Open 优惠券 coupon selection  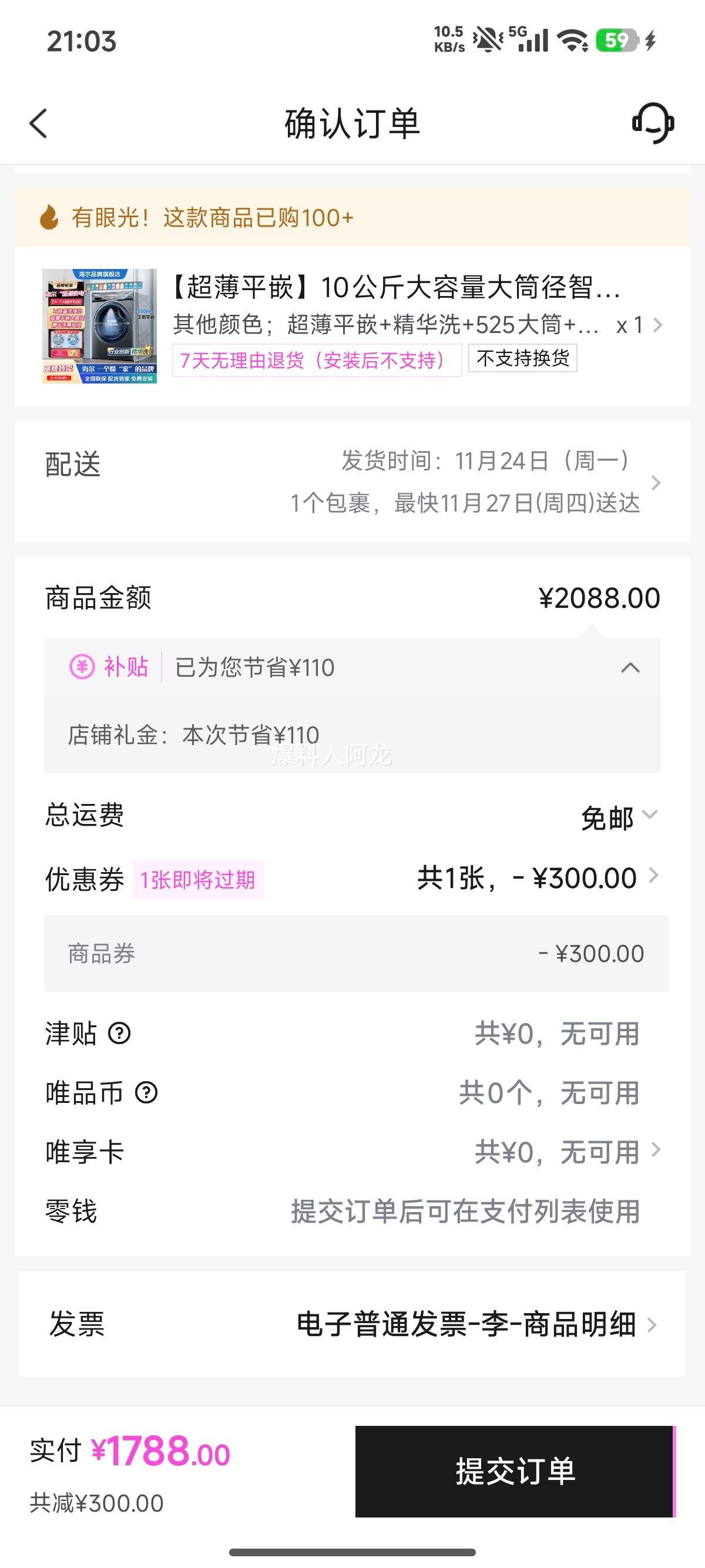click(352, 879)
